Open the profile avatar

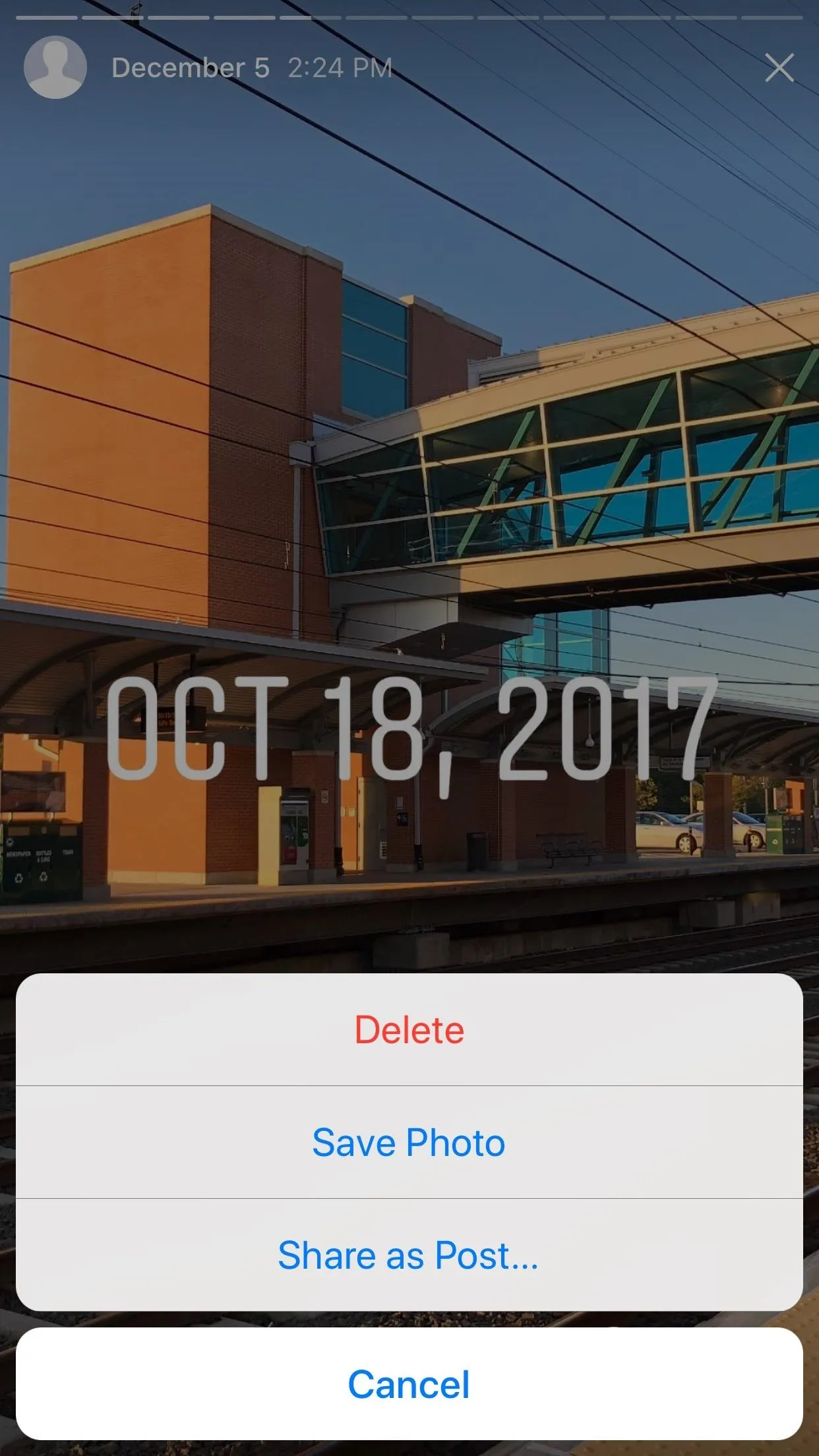[x=55, y=67]
